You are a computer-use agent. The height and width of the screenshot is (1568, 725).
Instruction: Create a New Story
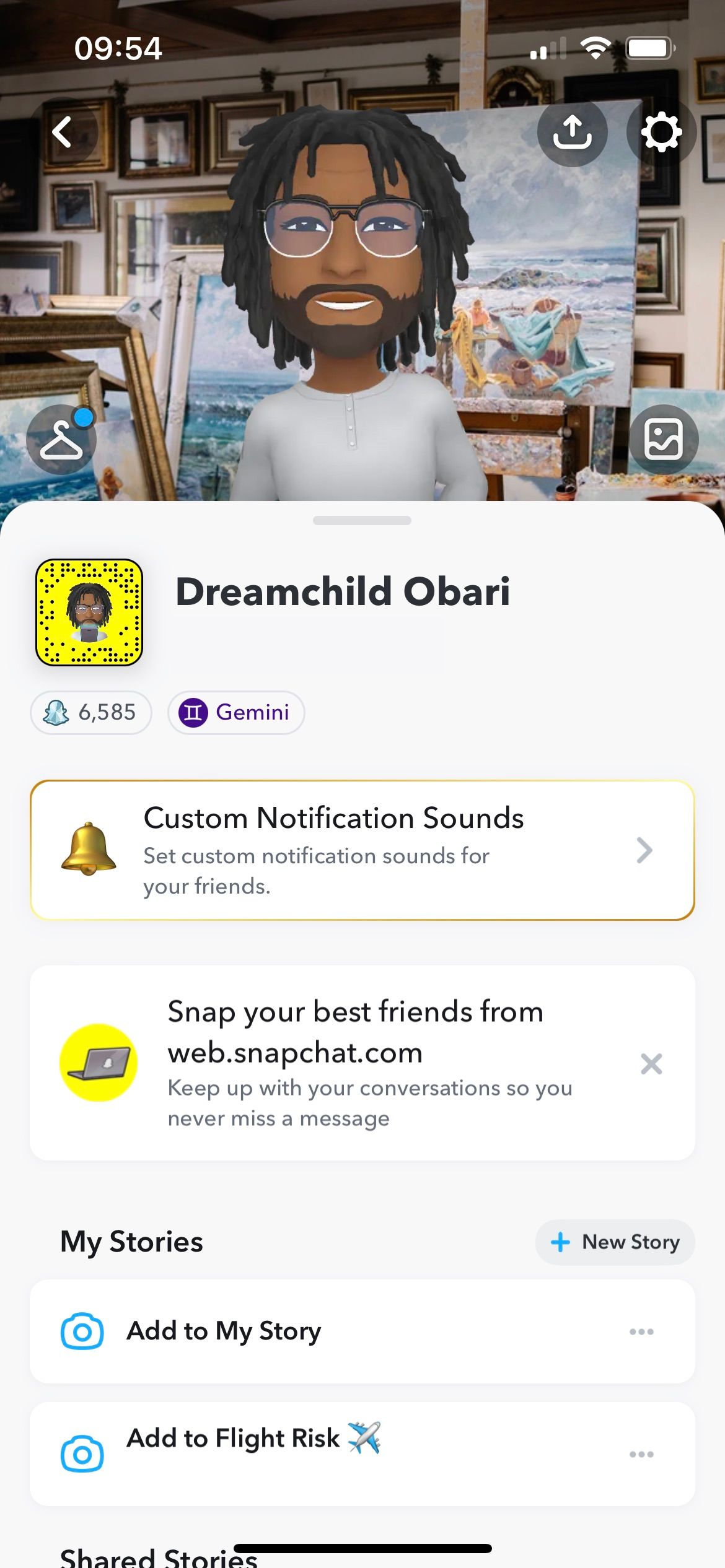click(614, 1242)
